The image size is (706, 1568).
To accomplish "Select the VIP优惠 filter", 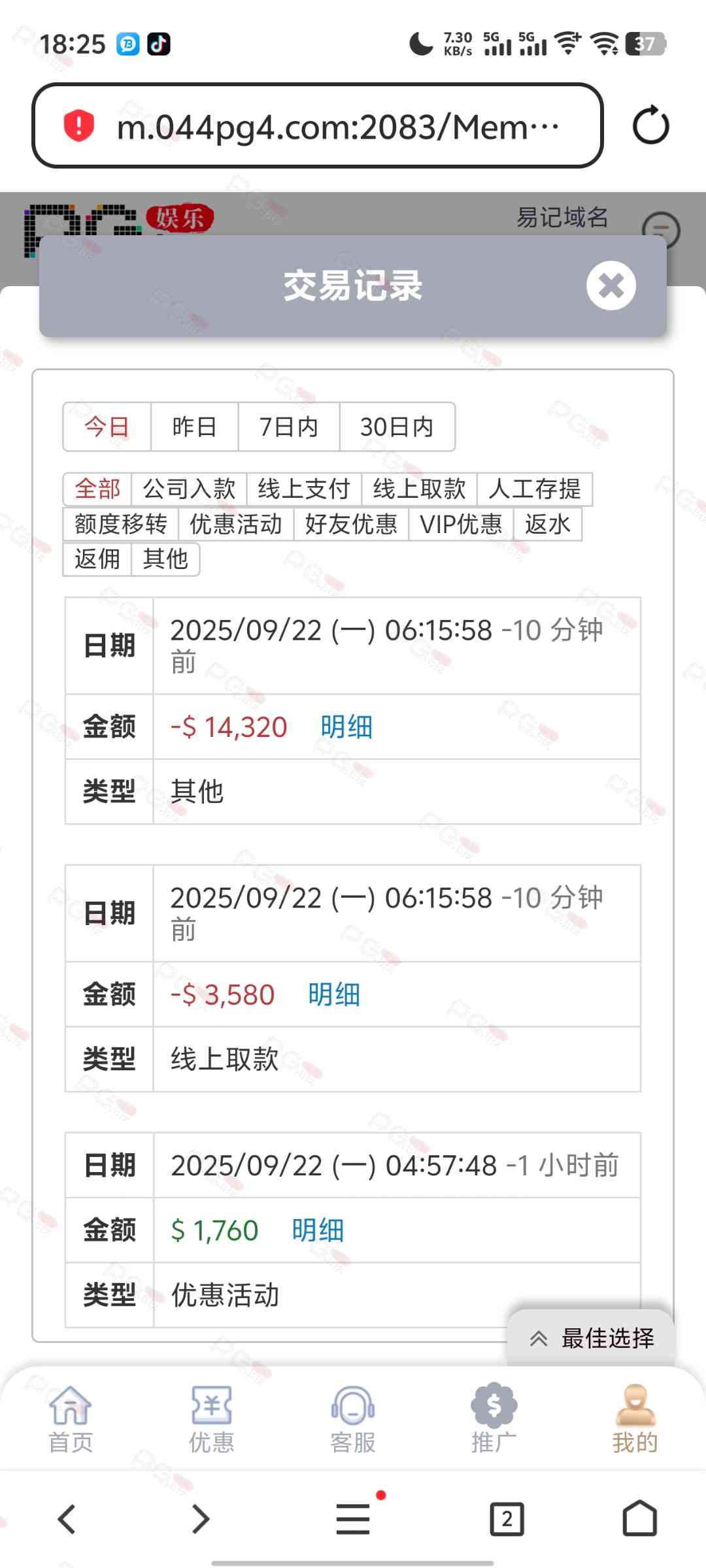I will (x=461, y=524).
